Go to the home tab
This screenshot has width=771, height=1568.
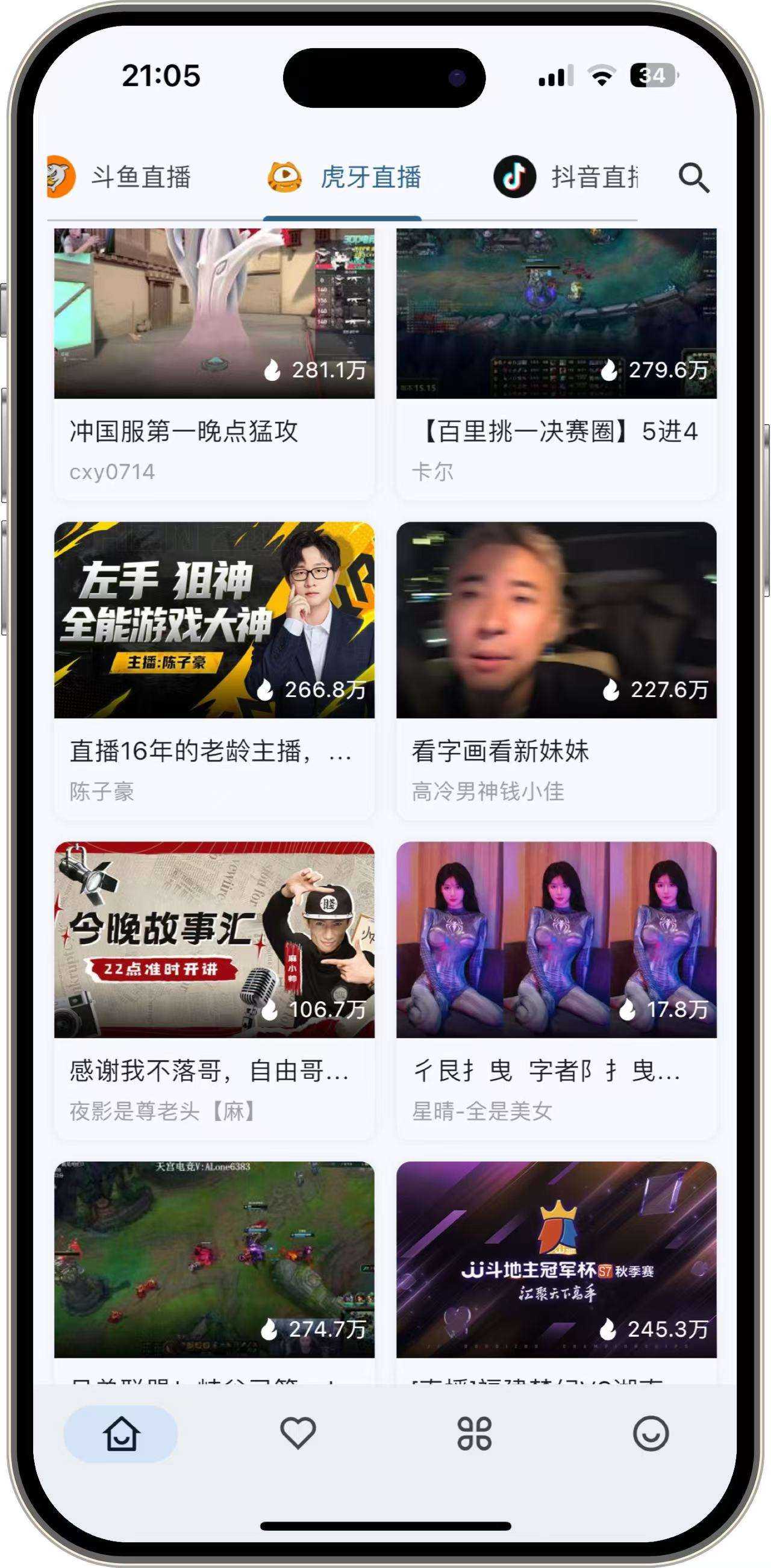pos(121,1433)
